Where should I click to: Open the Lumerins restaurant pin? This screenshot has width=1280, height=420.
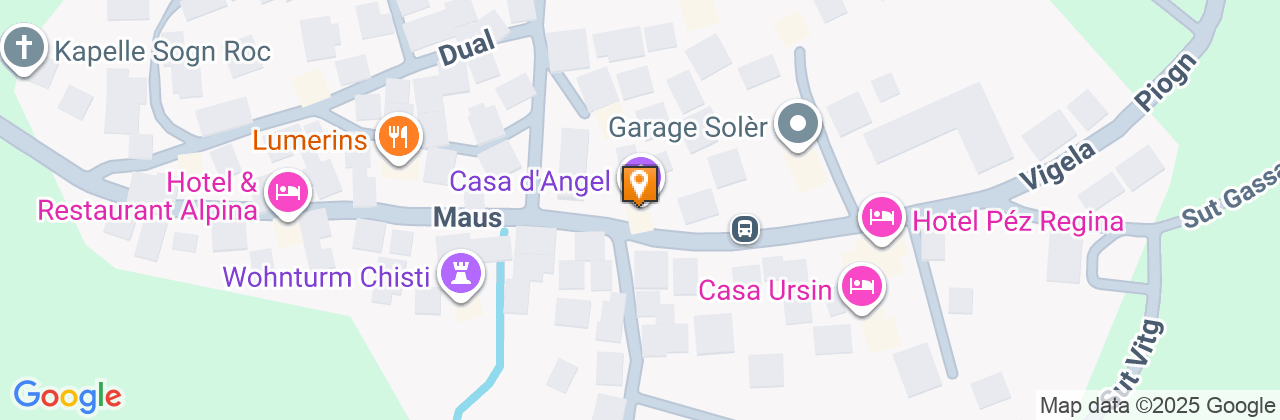(399, 136)
